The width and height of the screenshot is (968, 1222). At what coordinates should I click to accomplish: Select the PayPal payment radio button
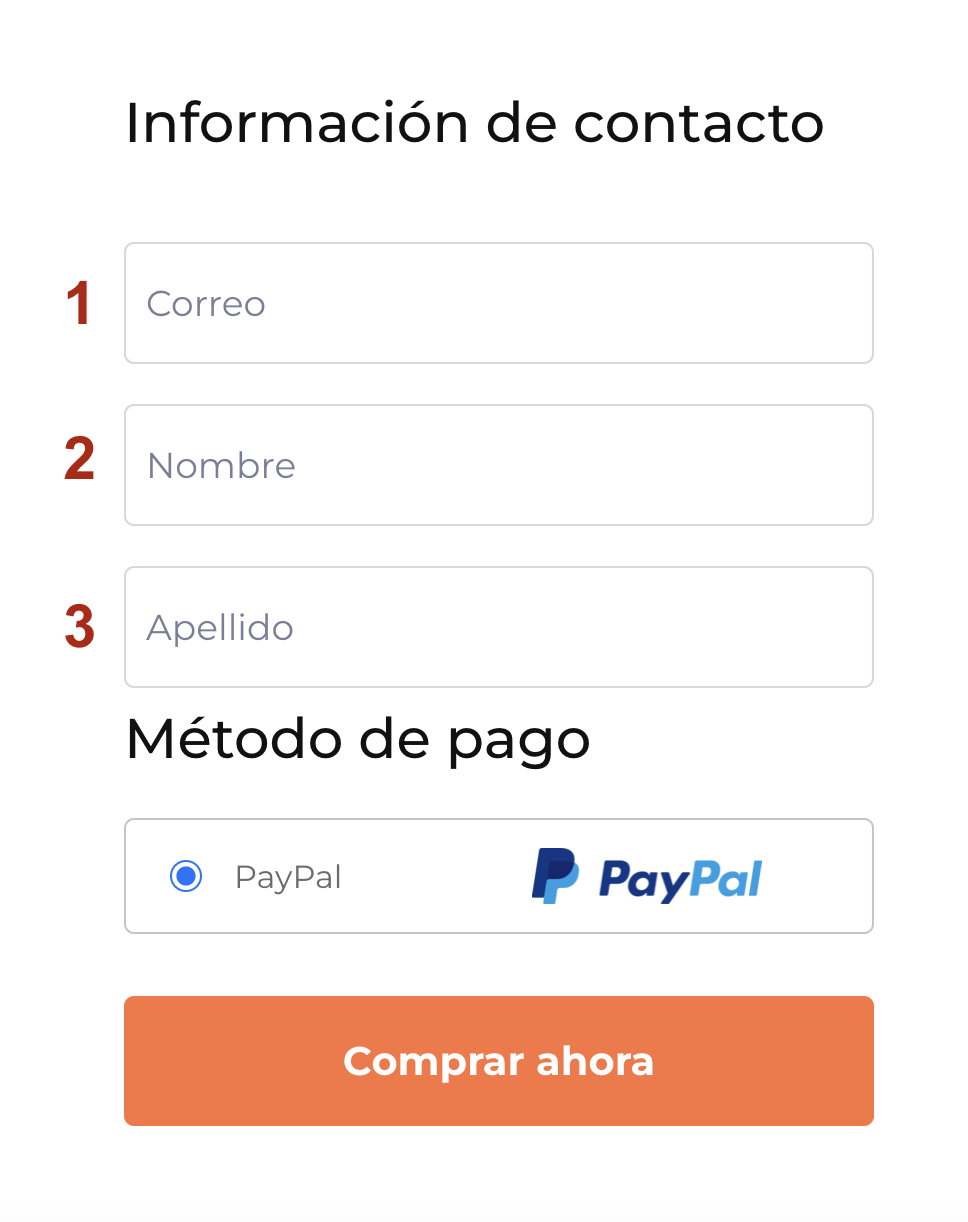pos(186,876)
